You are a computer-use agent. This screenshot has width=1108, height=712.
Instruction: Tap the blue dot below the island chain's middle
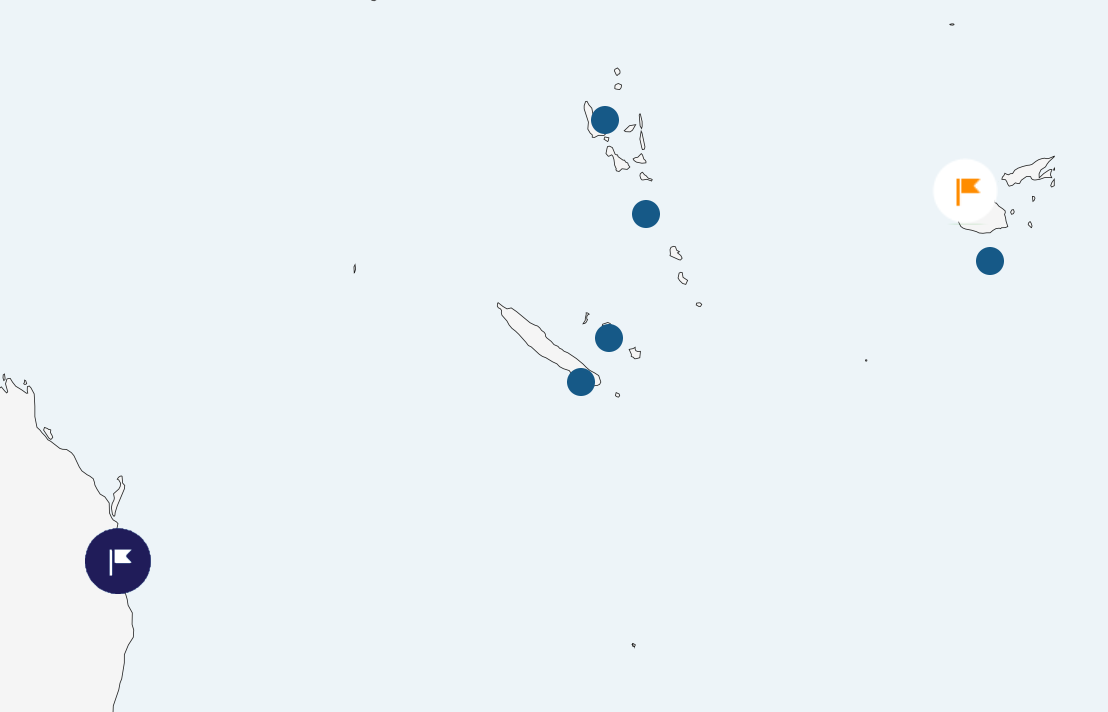tap(646, 214)
